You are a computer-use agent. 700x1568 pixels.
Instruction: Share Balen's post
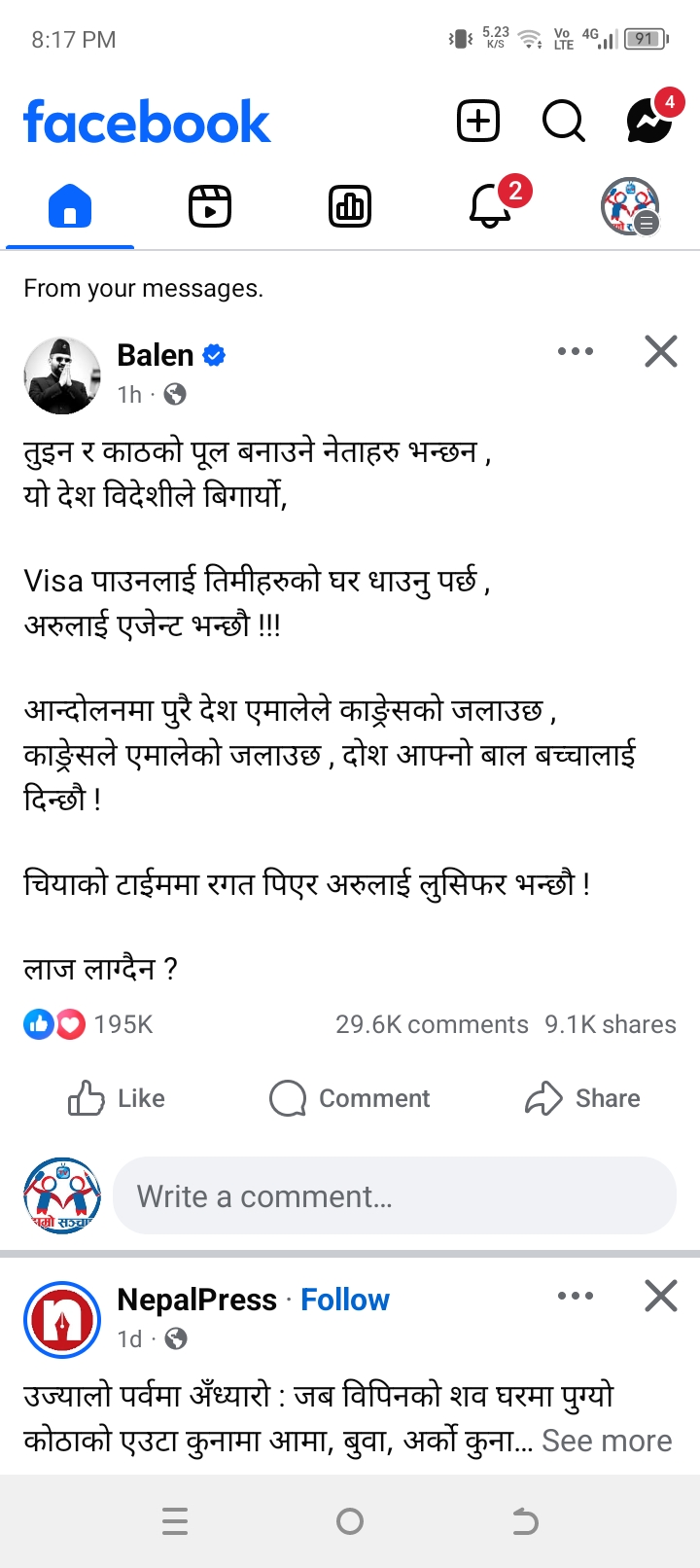point(583,1098)
